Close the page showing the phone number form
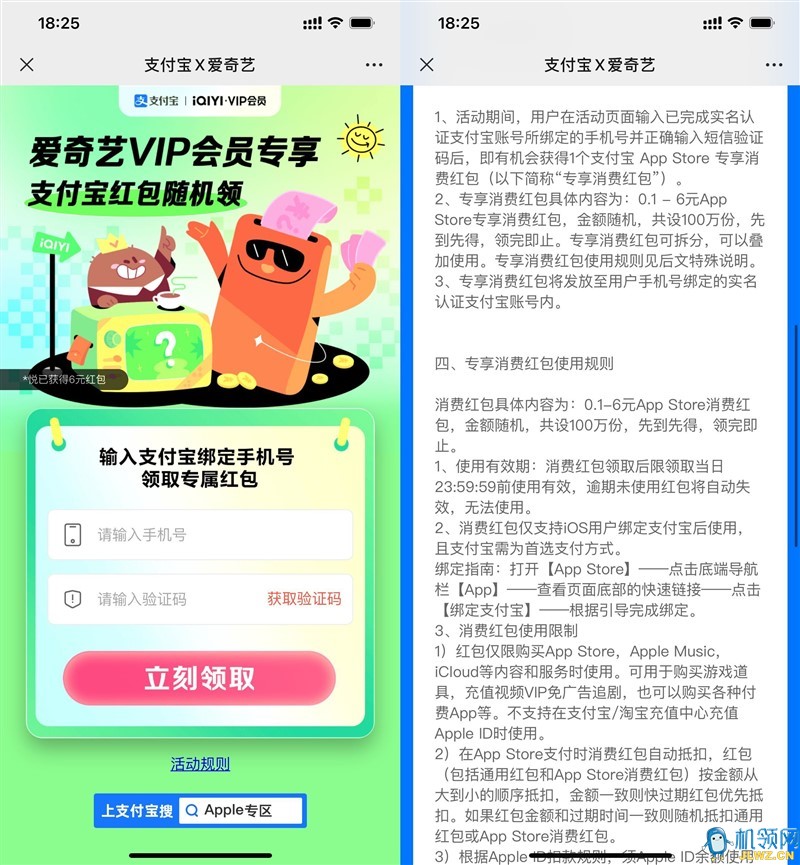The image size is (800, 865). (27, 64)
